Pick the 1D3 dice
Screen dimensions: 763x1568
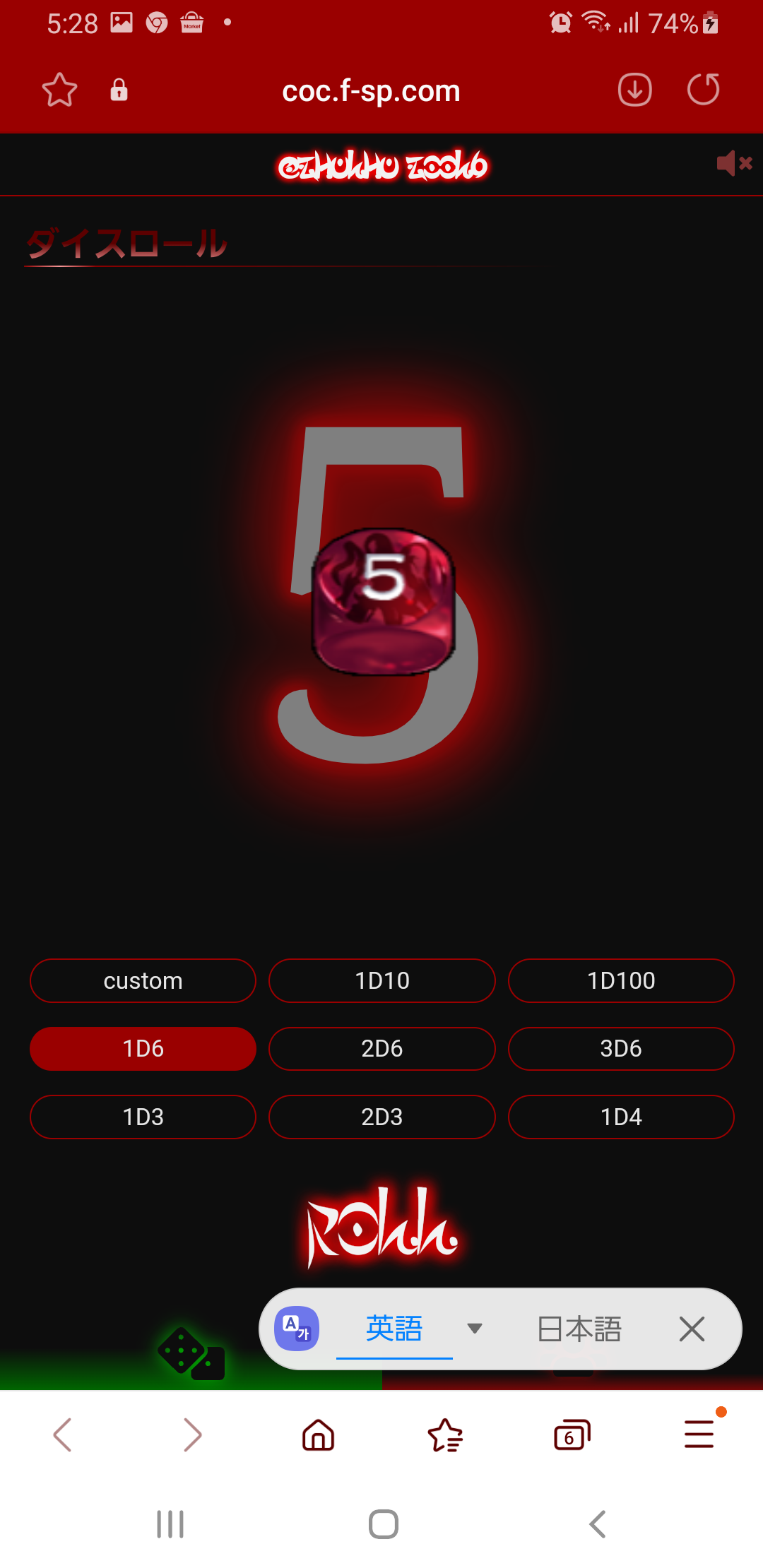pyautogui.click(x=143, y=1117)
